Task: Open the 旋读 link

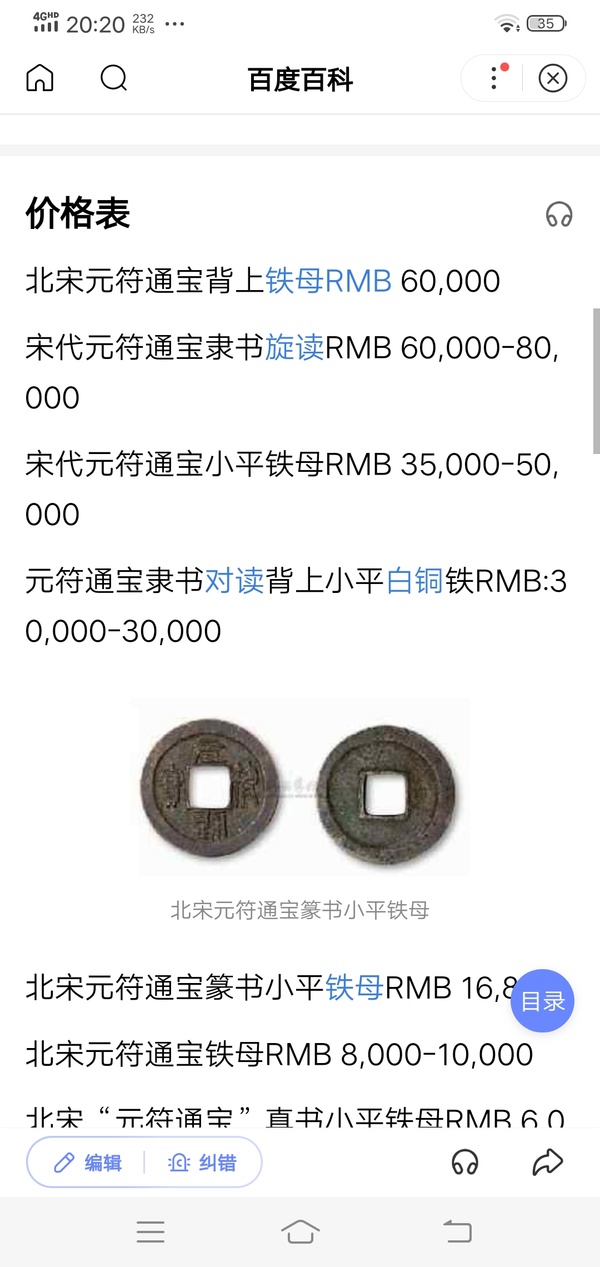Action: pyautogui.click(x=295, y=348)
